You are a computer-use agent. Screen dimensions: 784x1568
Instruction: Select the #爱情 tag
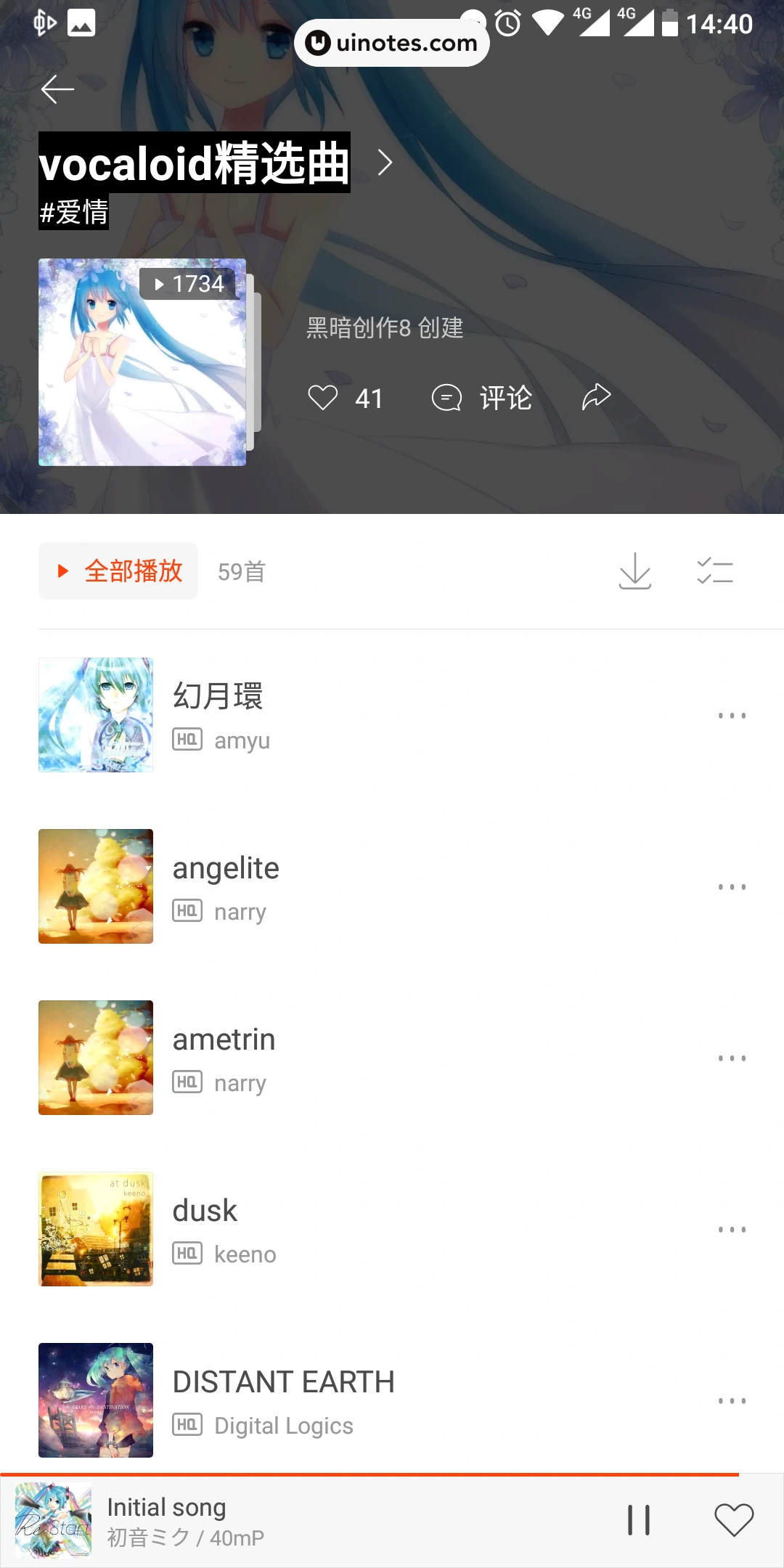(x=73, y=213)
